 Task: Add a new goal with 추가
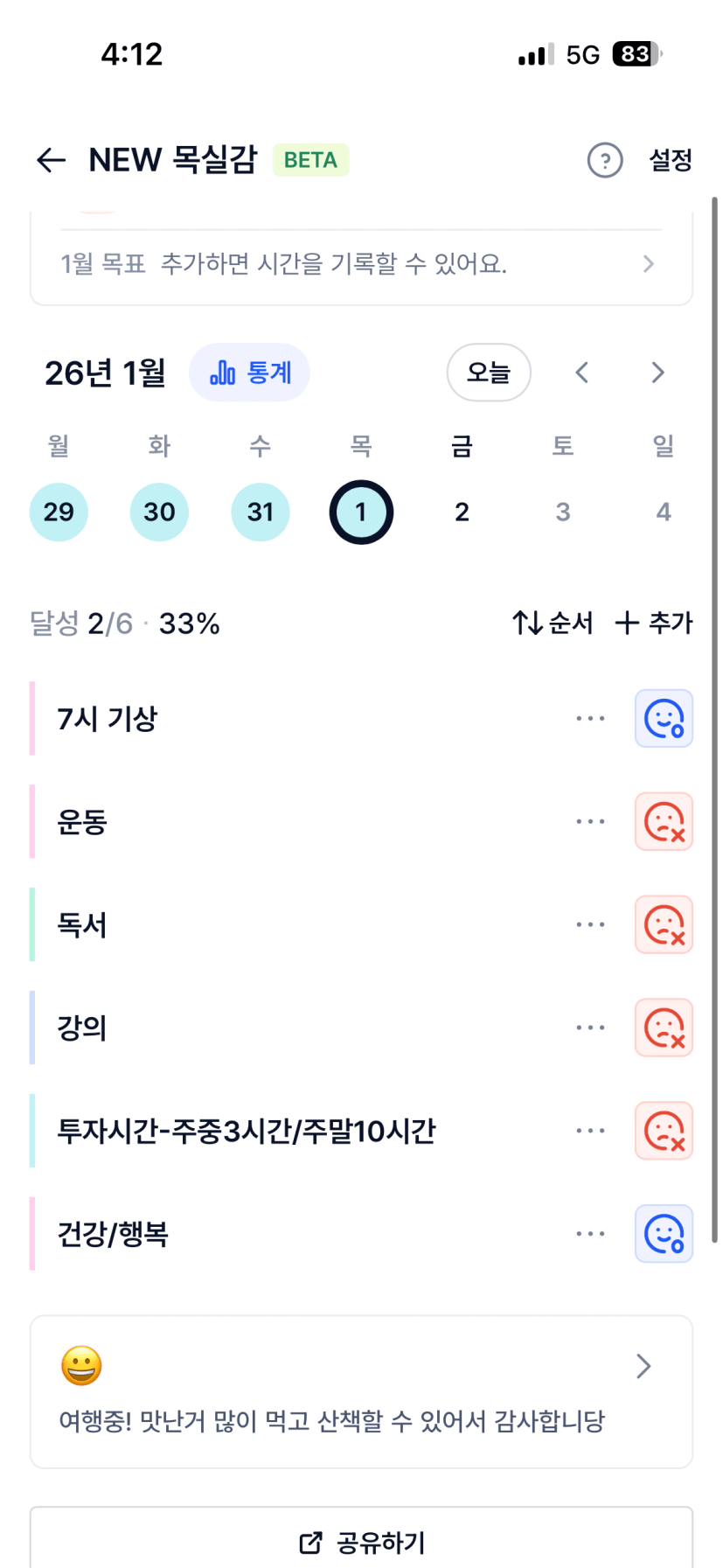pos(654,623)
